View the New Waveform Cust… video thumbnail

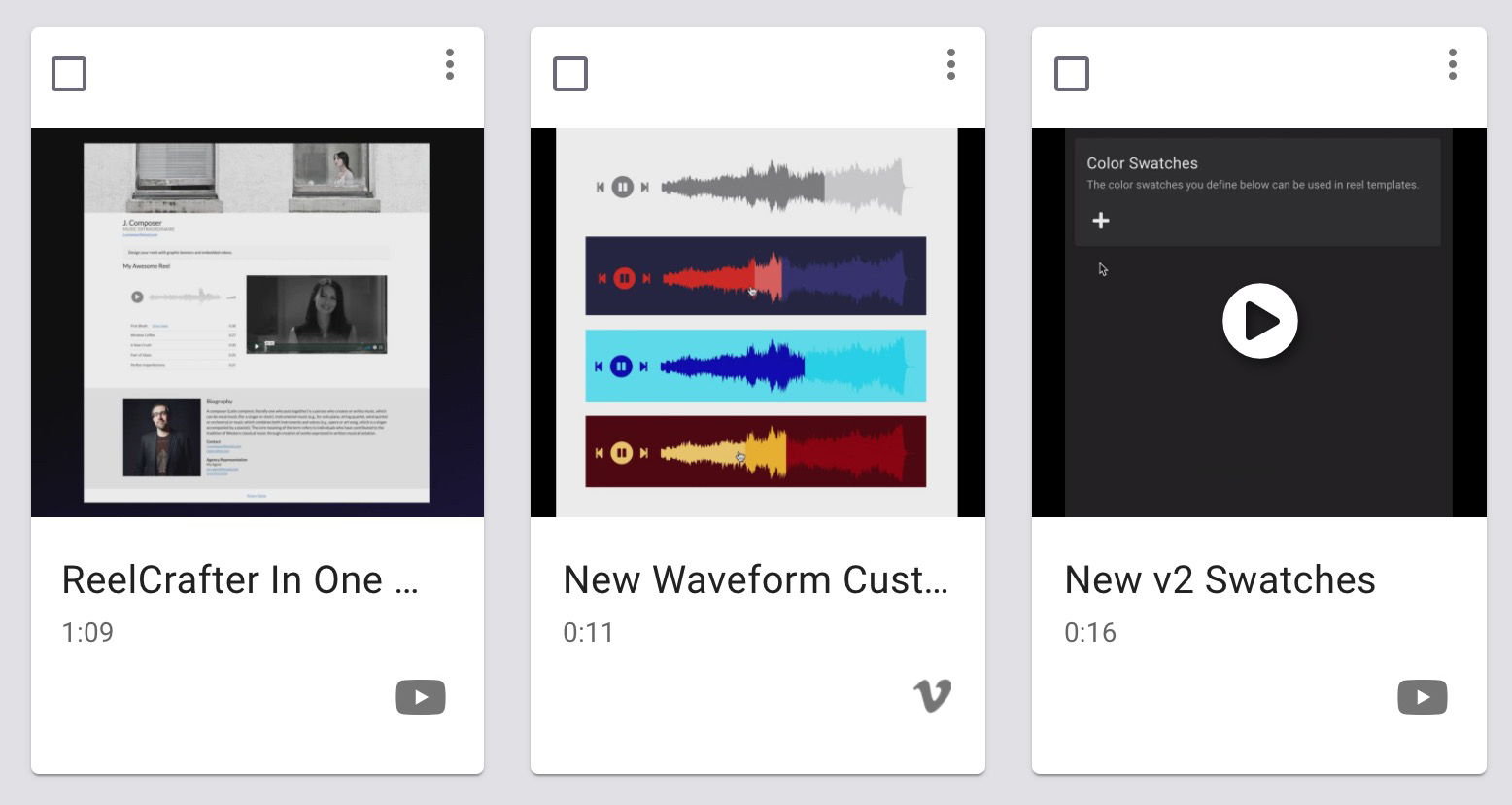[757, 323]
